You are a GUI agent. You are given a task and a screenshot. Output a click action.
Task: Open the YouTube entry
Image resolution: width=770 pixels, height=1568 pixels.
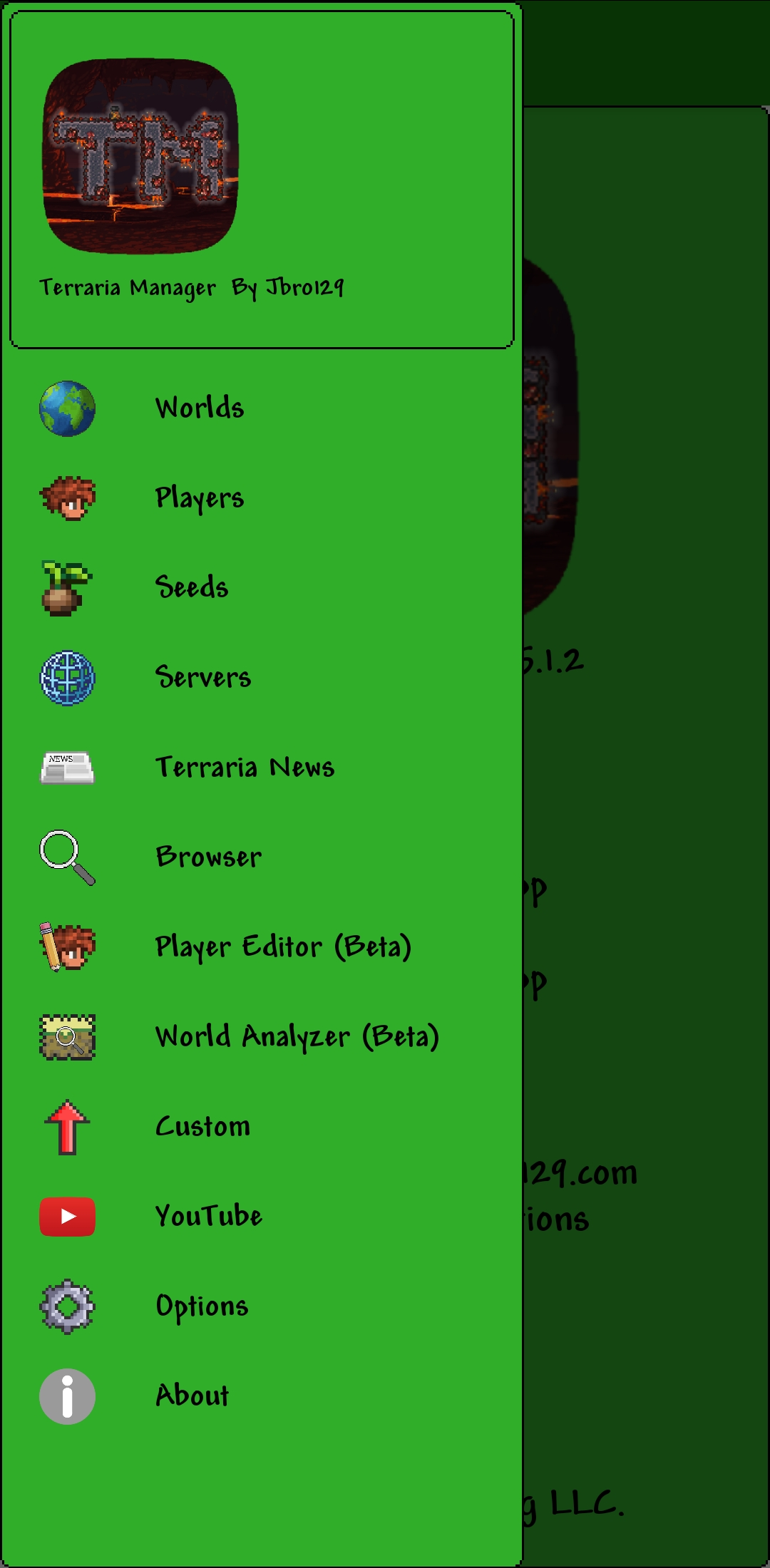tap(208, 1217)
